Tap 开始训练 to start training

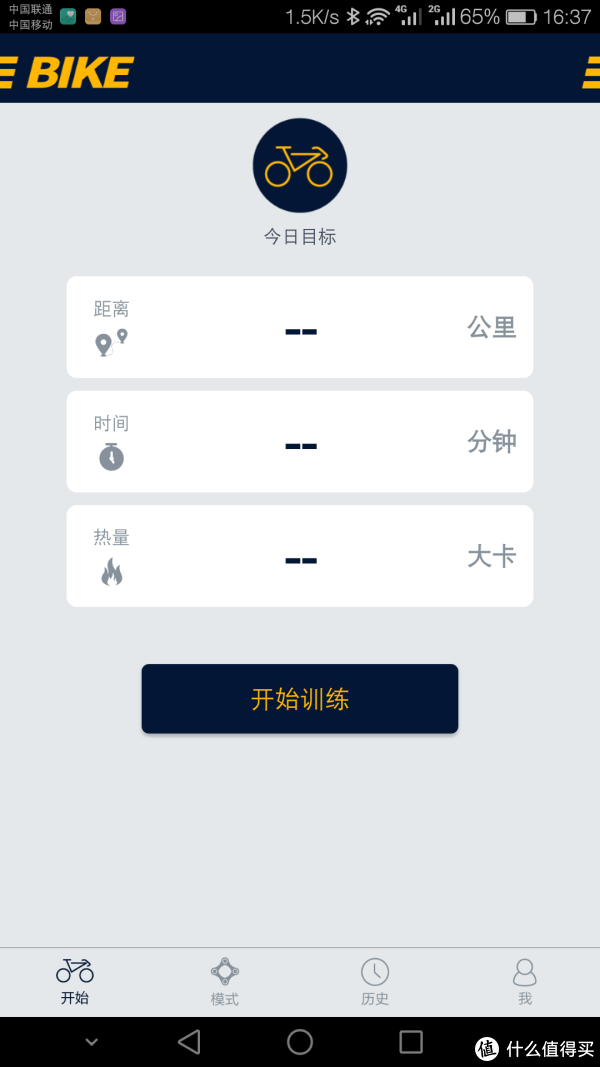click(x=299, y=699)
